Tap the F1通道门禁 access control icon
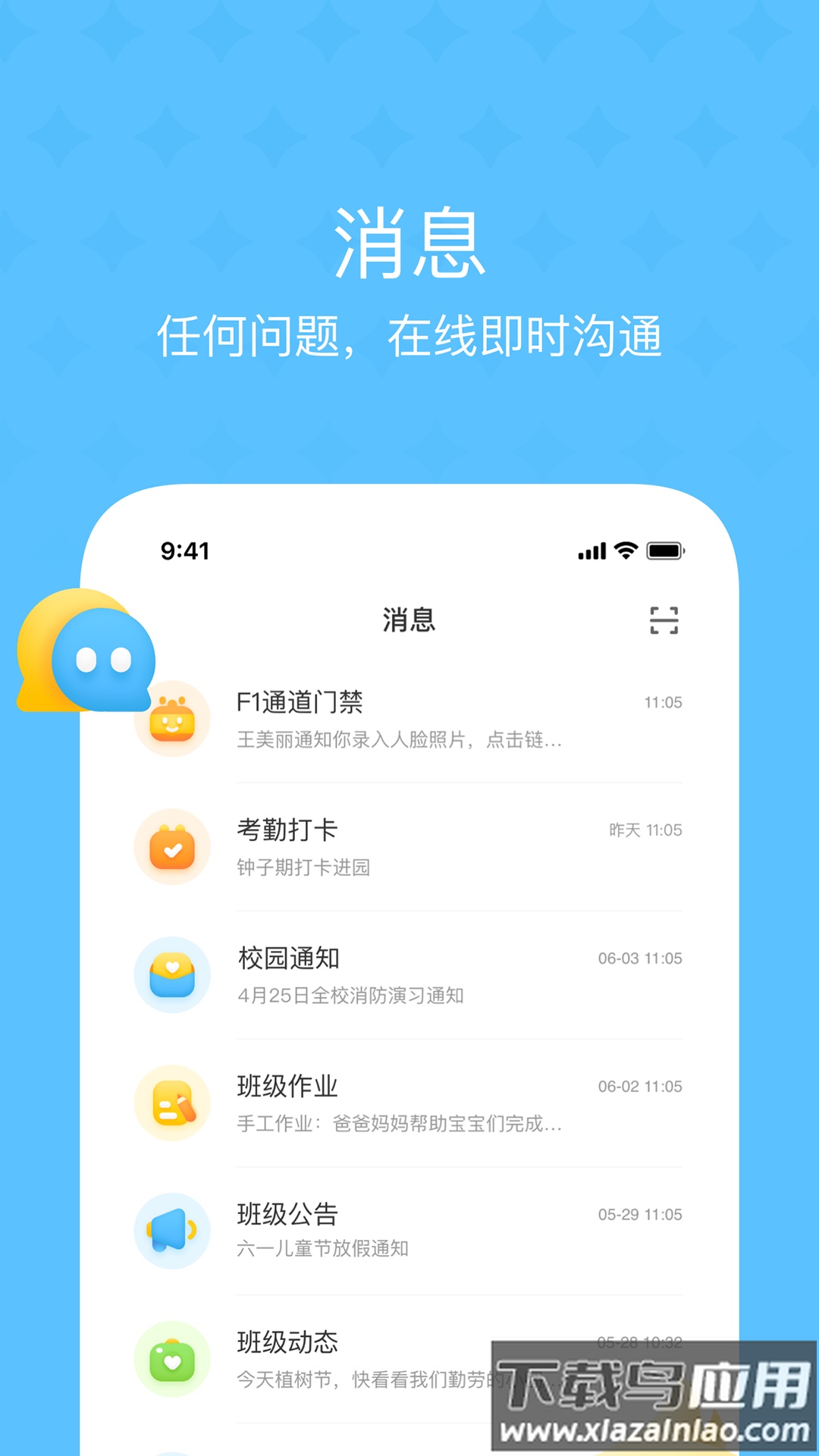The height and width of the screenshot is (1456, 819). 173,719
